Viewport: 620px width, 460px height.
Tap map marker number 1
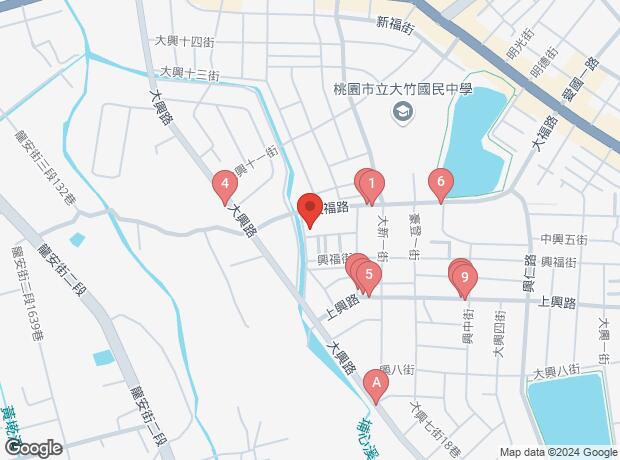coord(371,184)
